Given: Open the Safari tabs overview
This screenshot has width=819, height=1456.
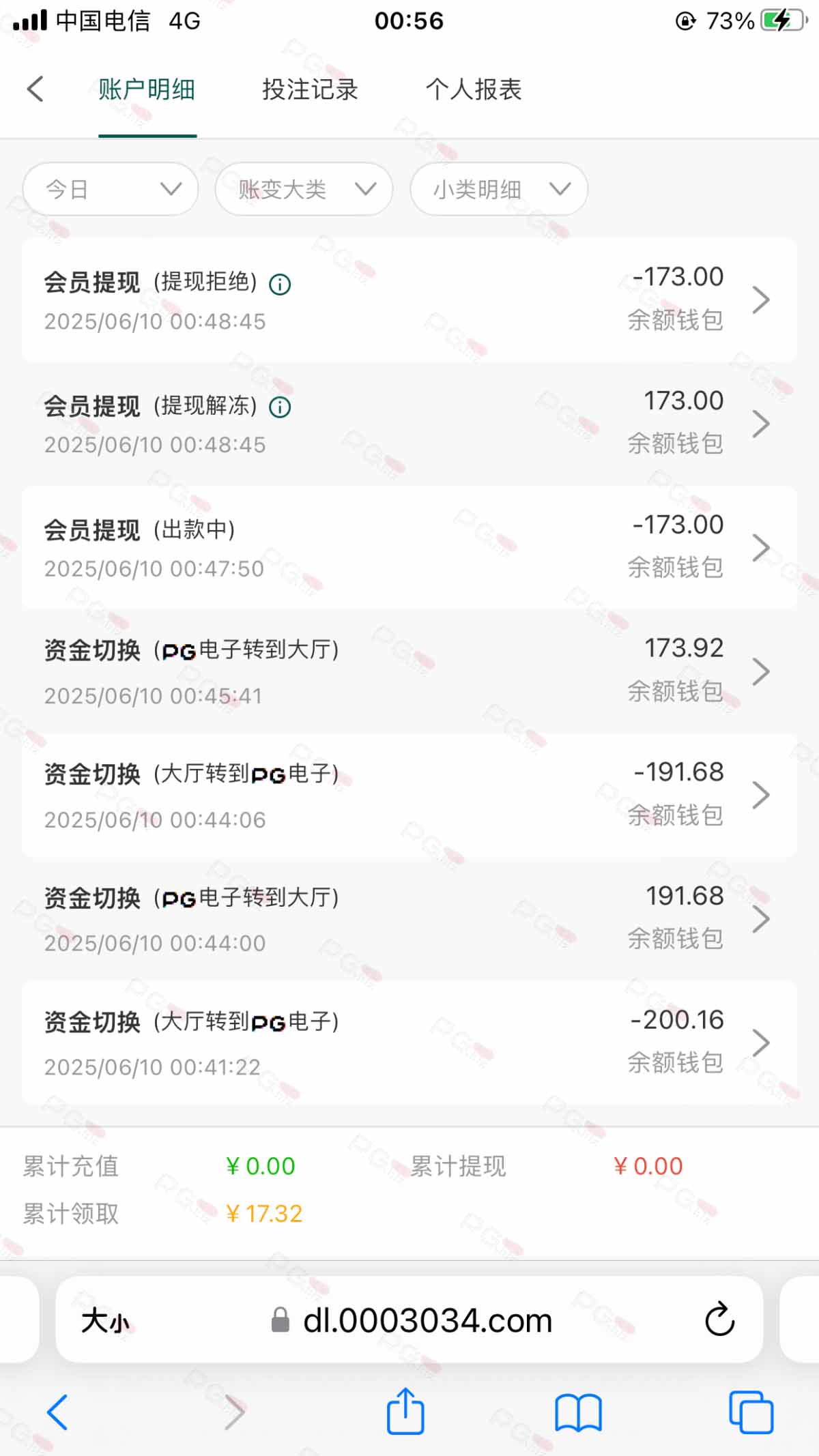Looking at the screenshot, I should pyautogui.click(x=751, y=1412).
